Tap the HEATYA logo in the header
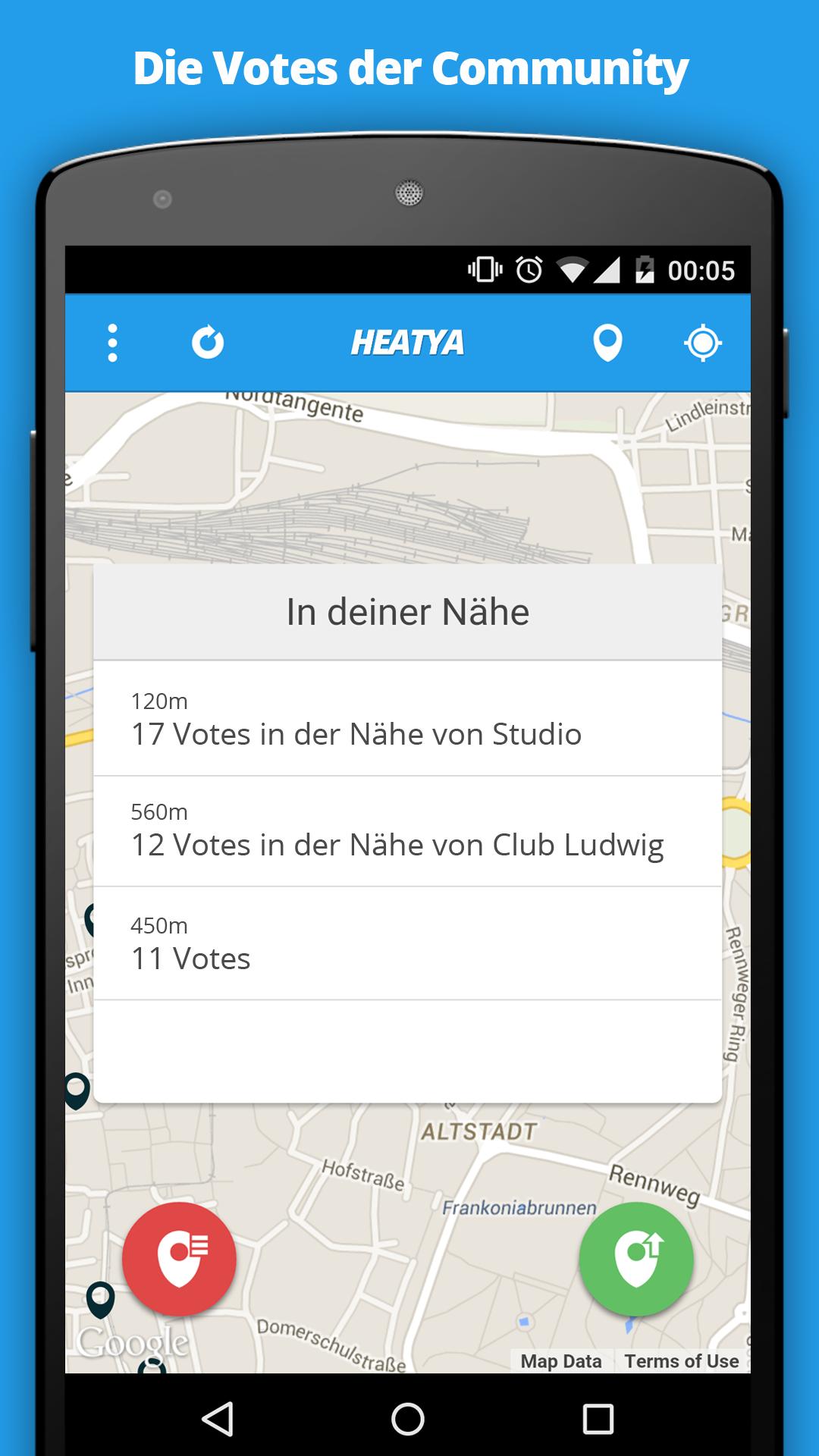819x1456 pixels. coord(409,341)
